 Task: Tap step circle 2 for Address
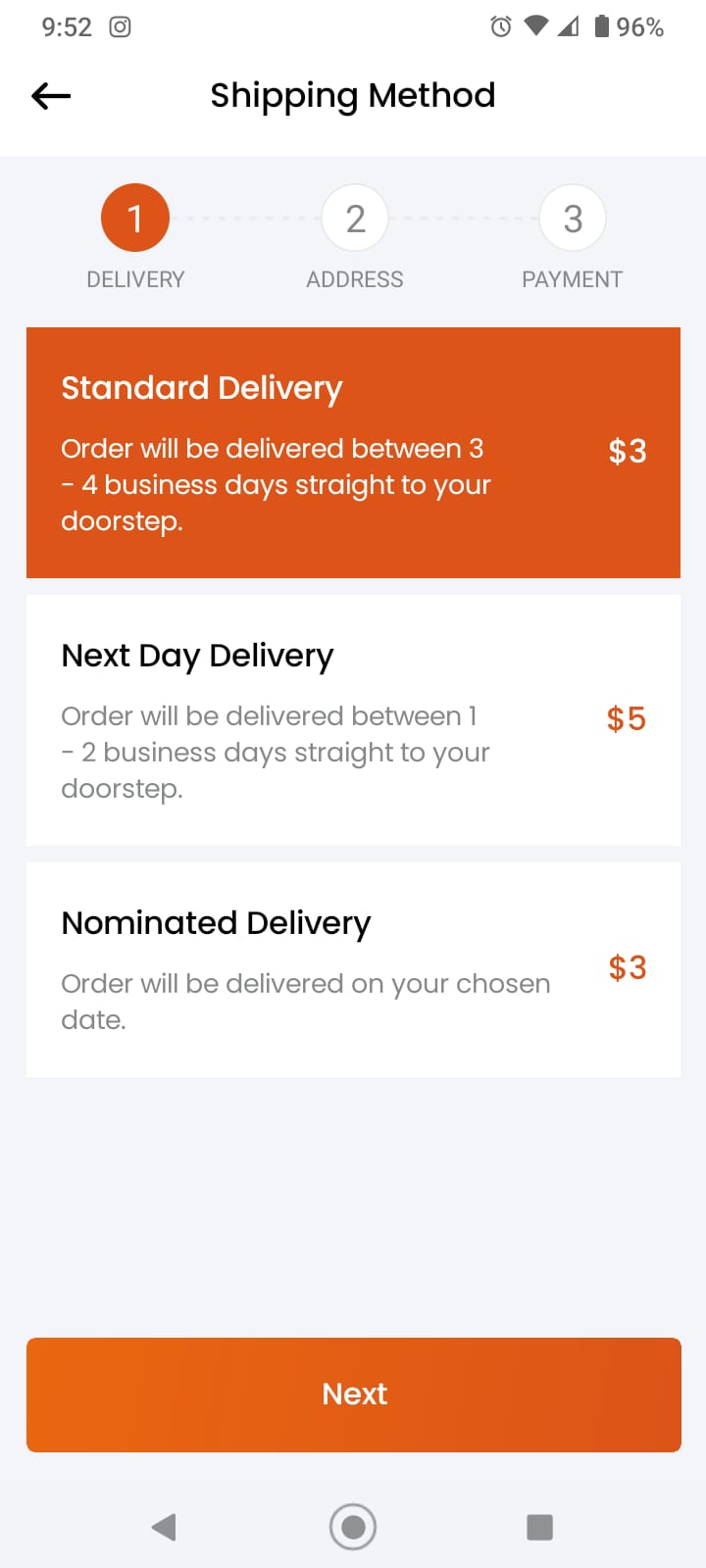coord(355,217)
